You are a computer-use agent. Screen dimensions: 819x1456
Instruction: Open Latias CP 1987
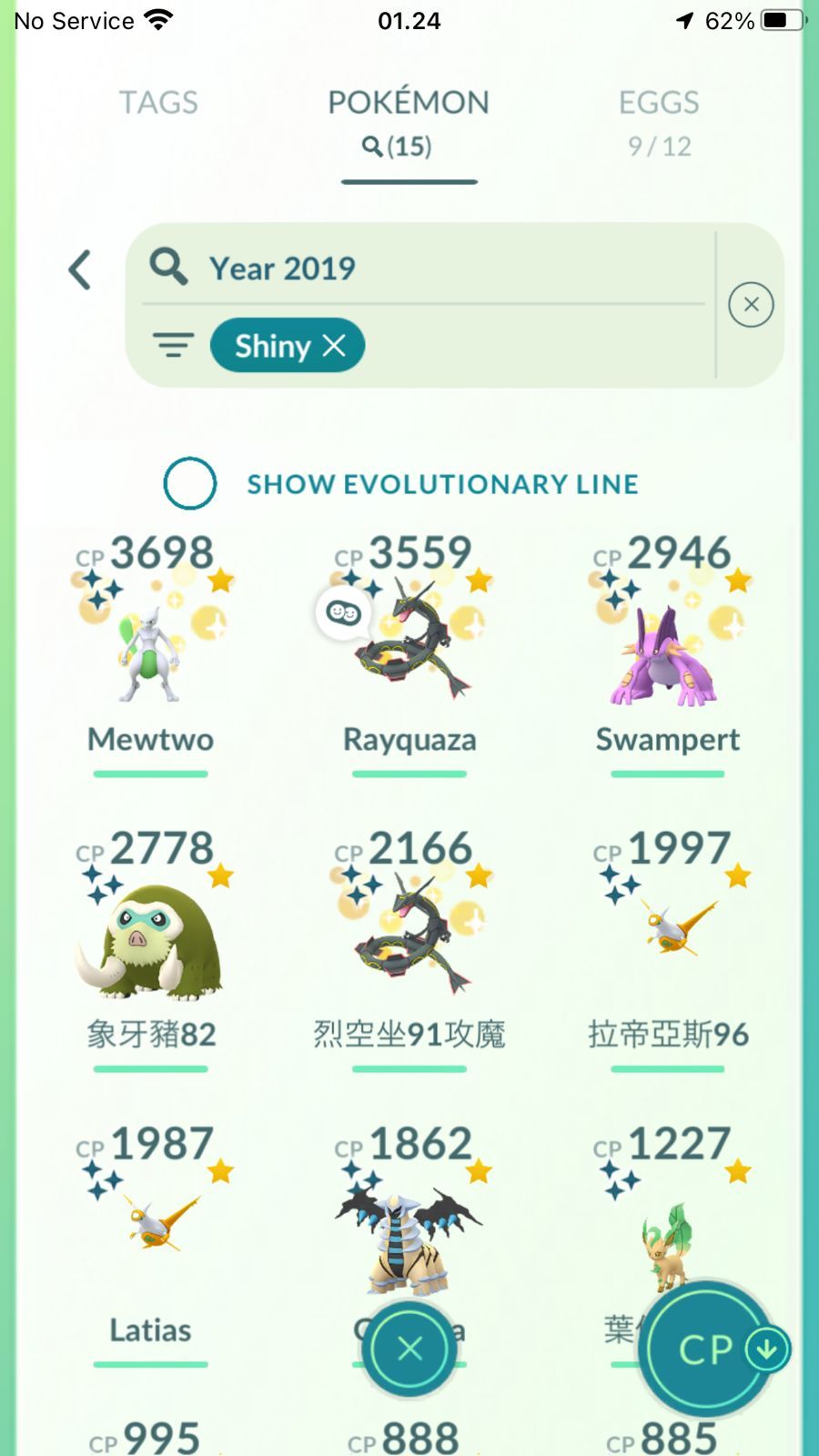coord(150,1238)
